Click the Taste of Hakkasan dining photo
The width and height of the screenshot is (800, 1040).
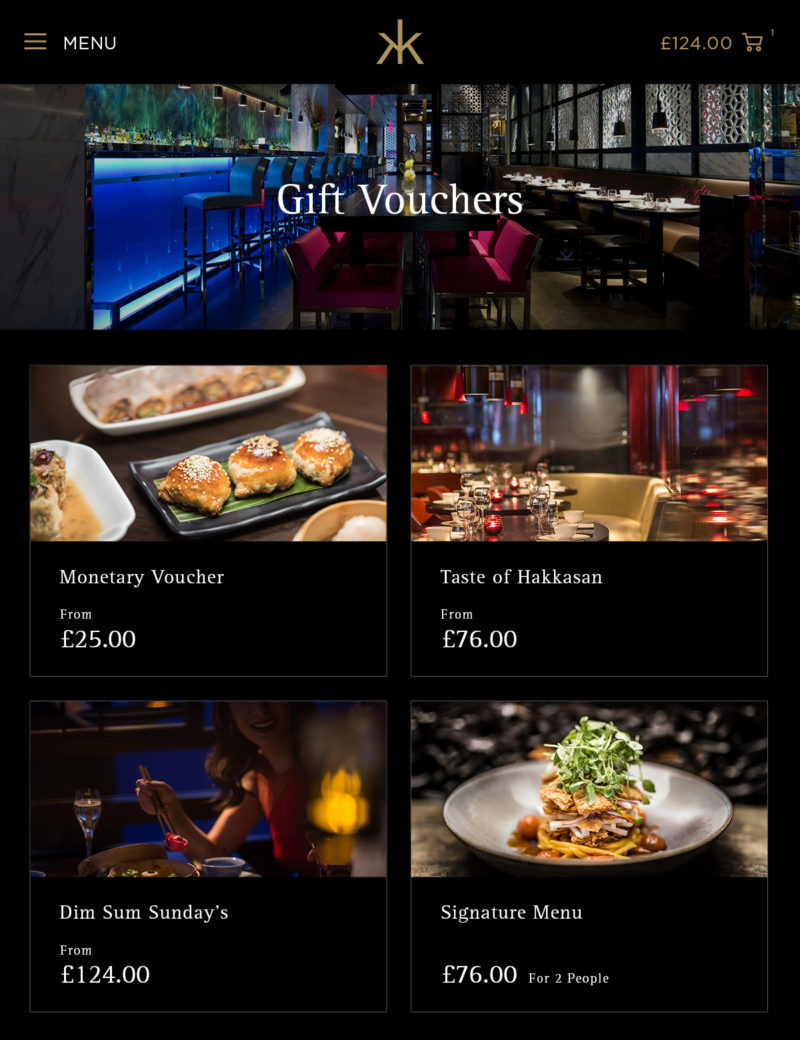point(589,452)
